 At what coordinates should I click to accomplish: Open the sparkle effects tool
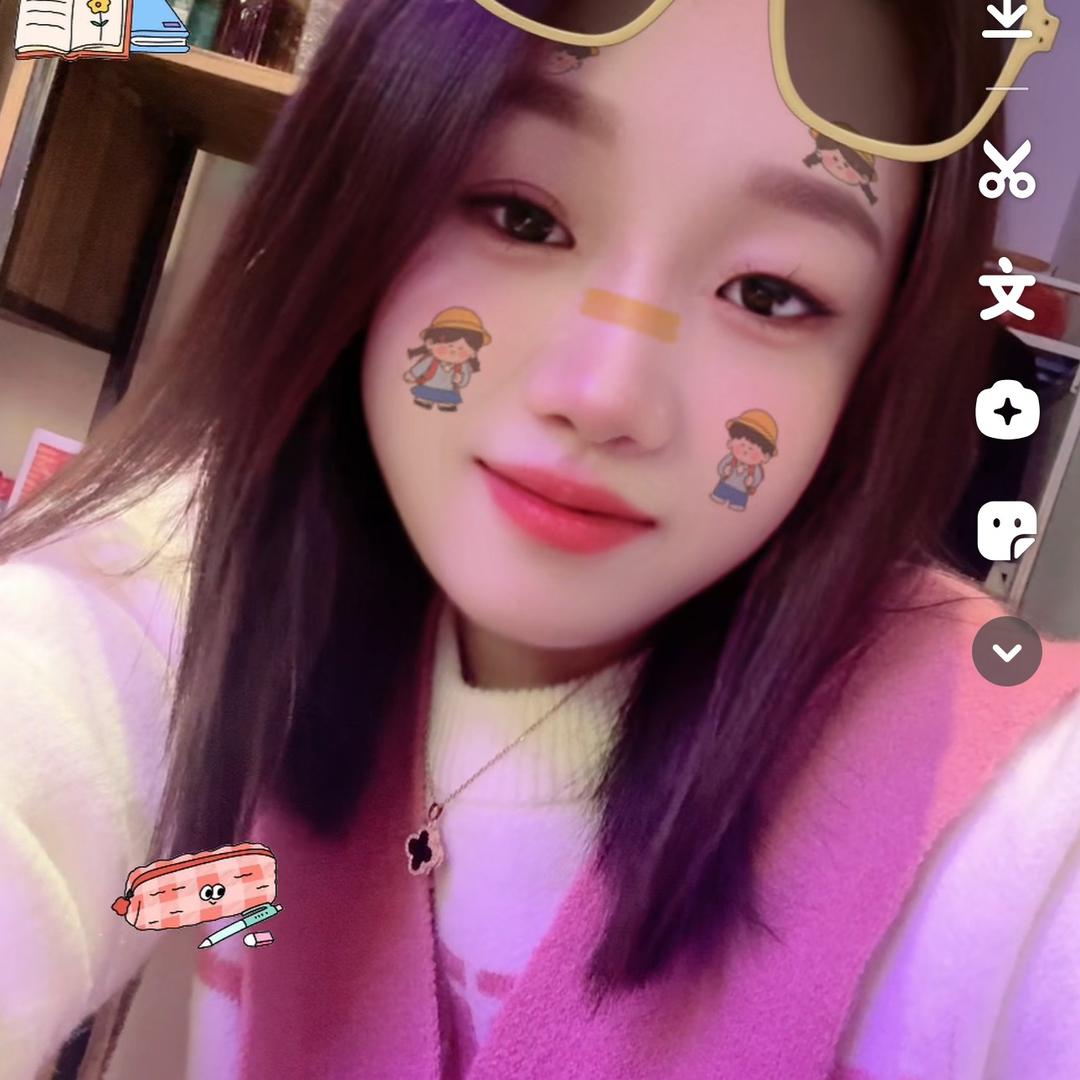tap(1007, 410)
